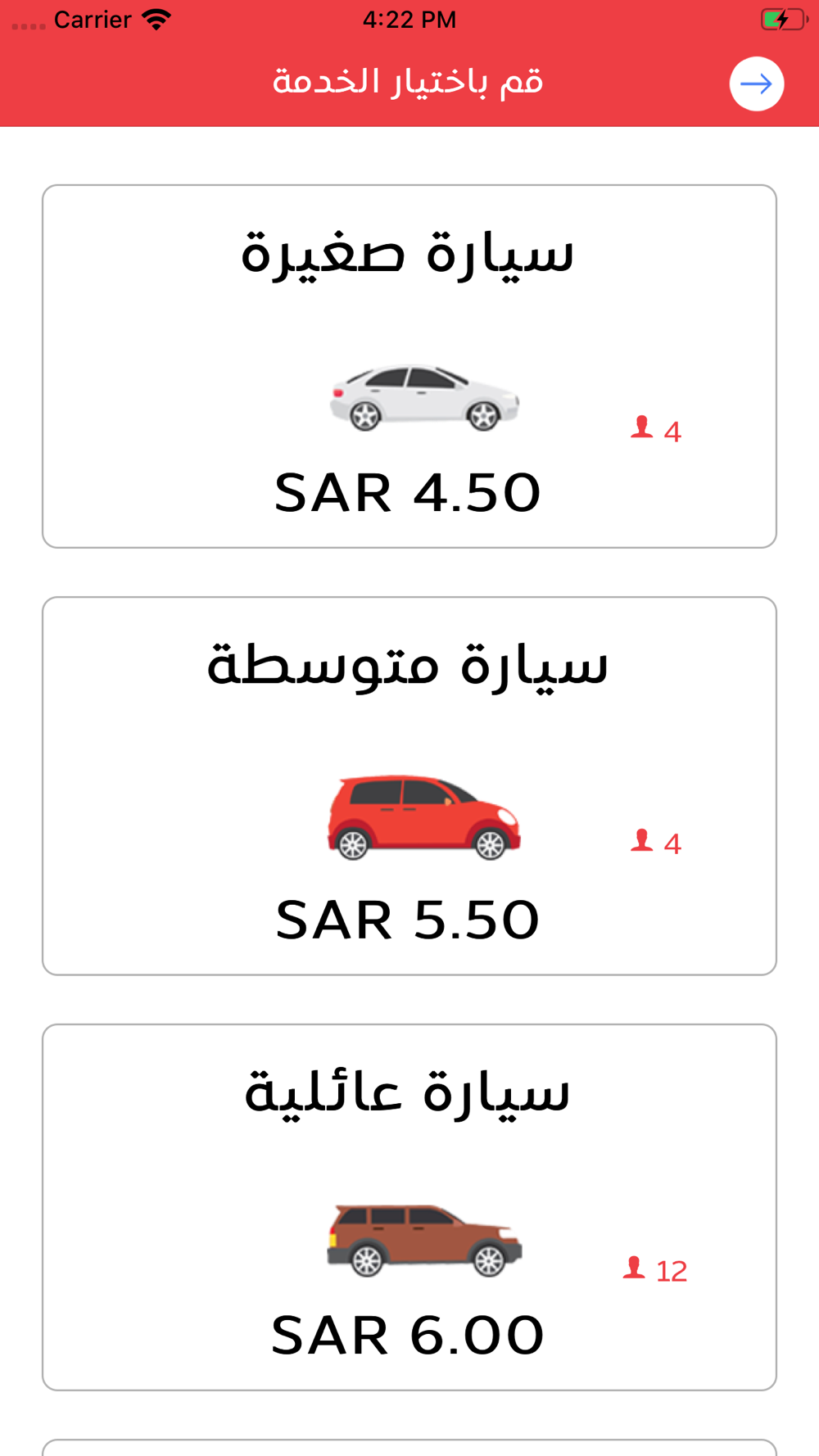819x1456 pixels.
Task: Tap the arrow icon in the header
Action: pyautogui.click(x=756, y=84)
